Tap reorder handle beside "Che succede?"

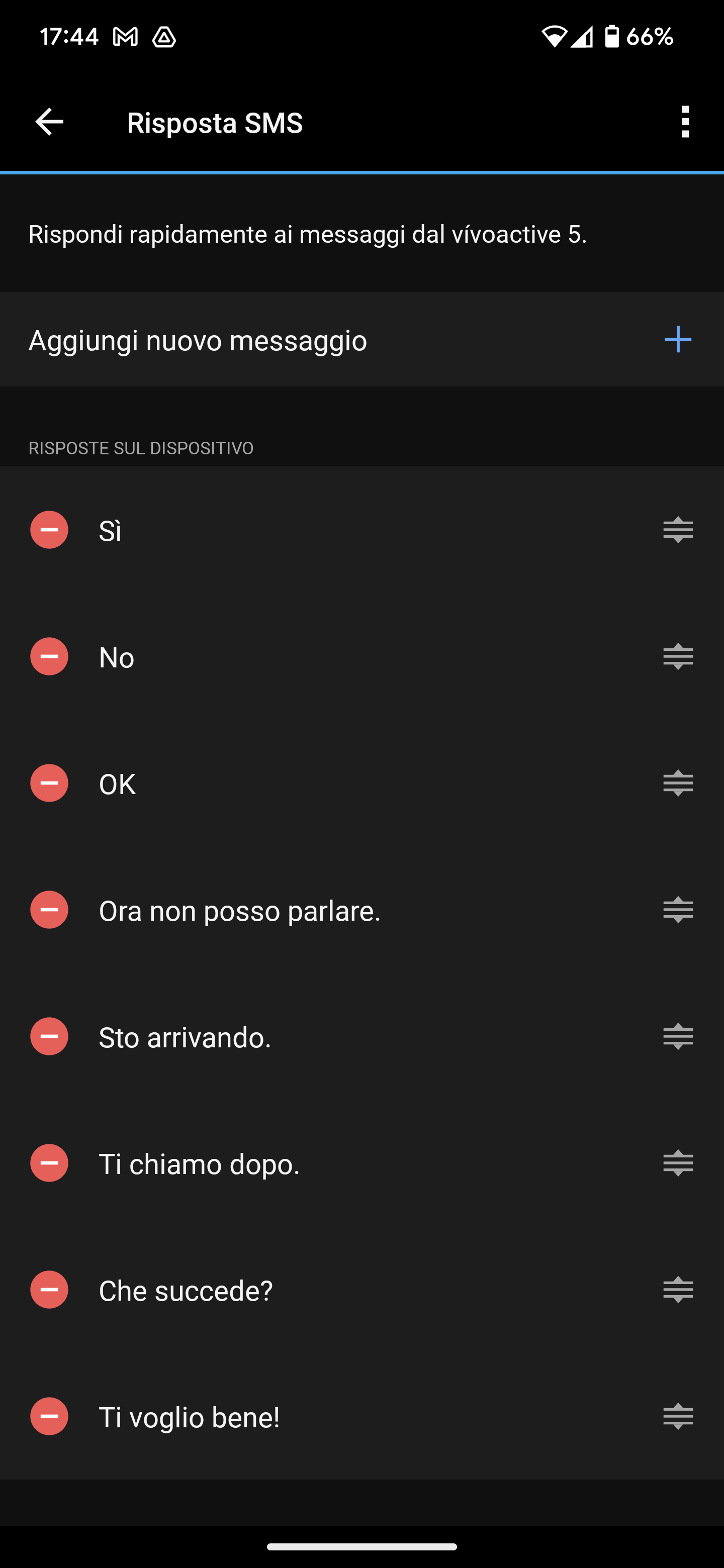[x=678, y=1290]
